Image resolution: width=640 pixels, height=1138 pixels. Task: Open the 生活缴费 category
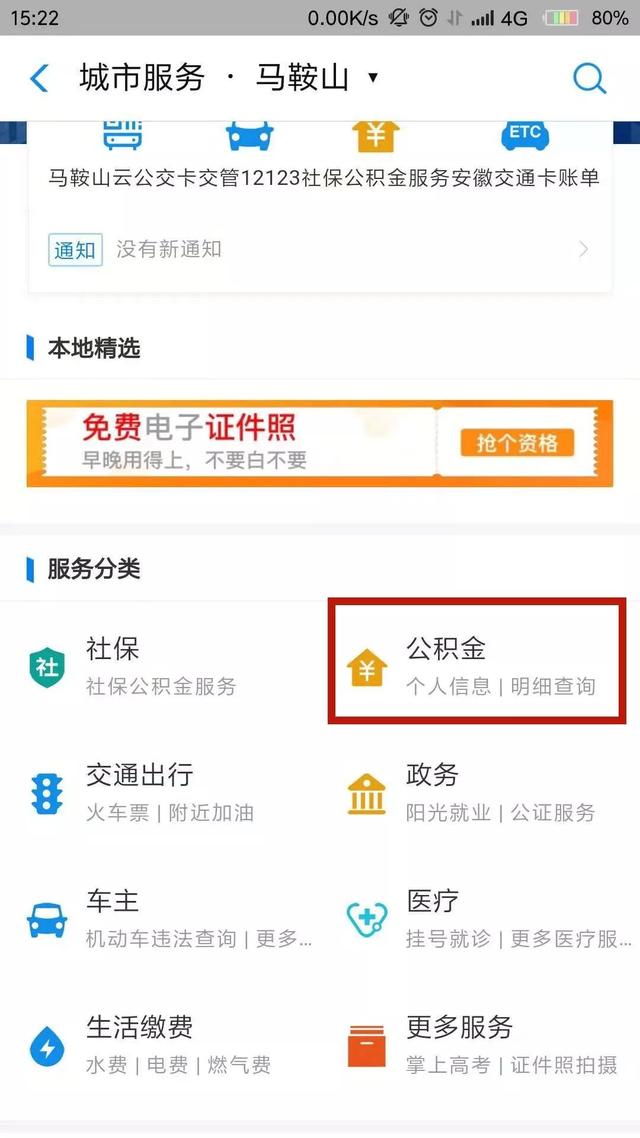[160, 1044]
